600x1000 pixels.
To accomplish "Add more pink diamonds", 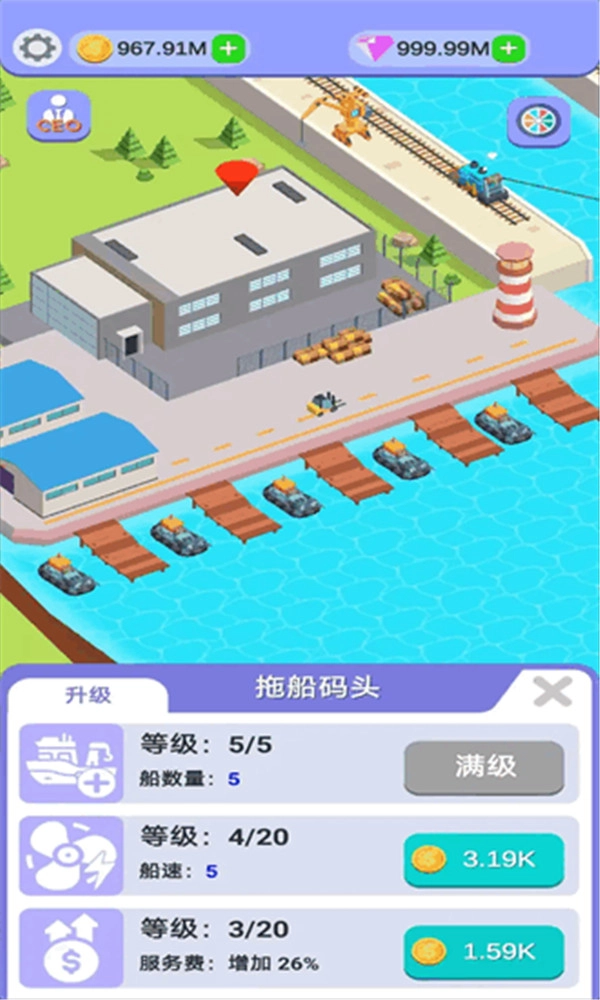I will 510,47.
